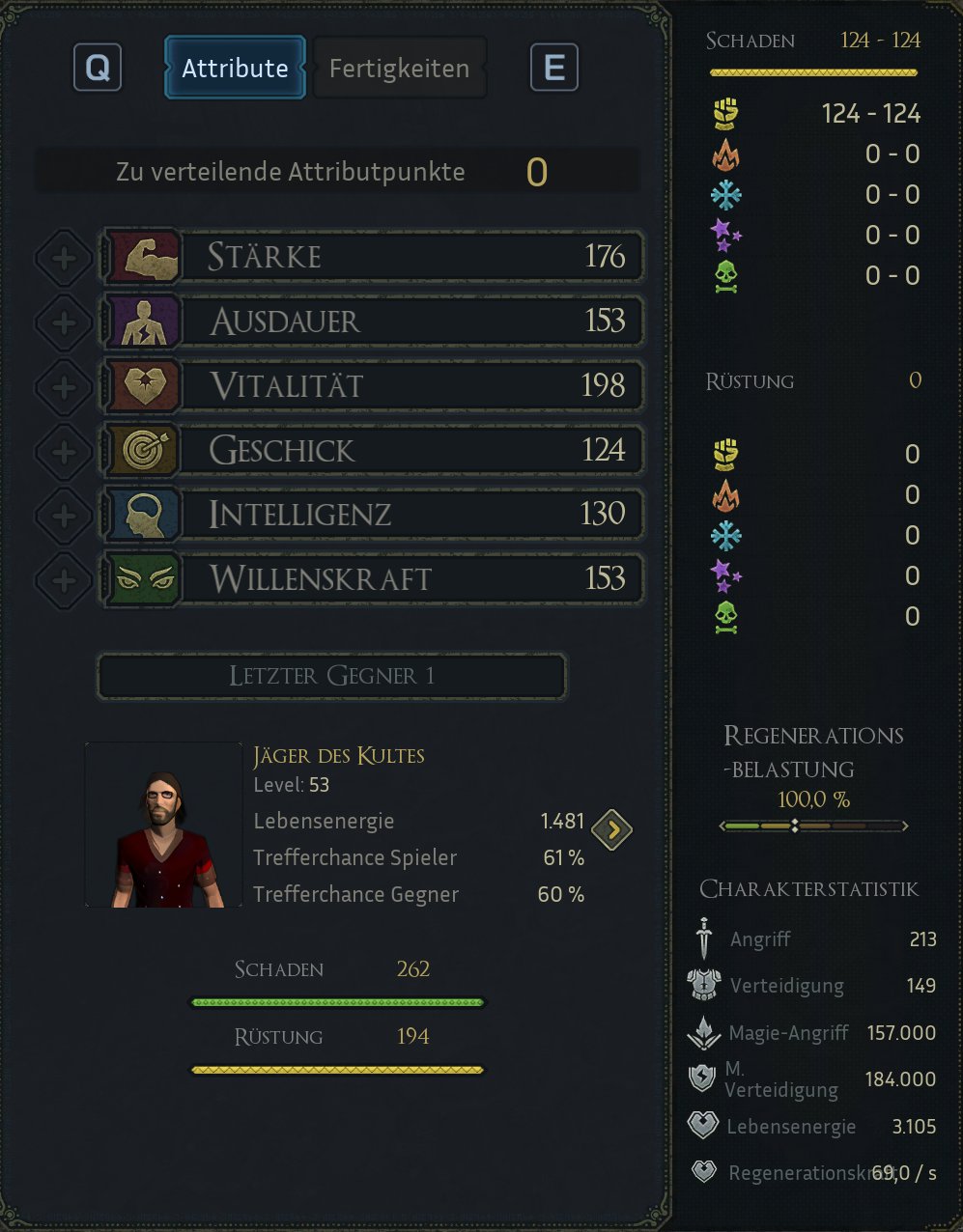The width and height of the screenshot is (963, 1232).
Task: Add a point to Geschick
Action: point(64,452)
